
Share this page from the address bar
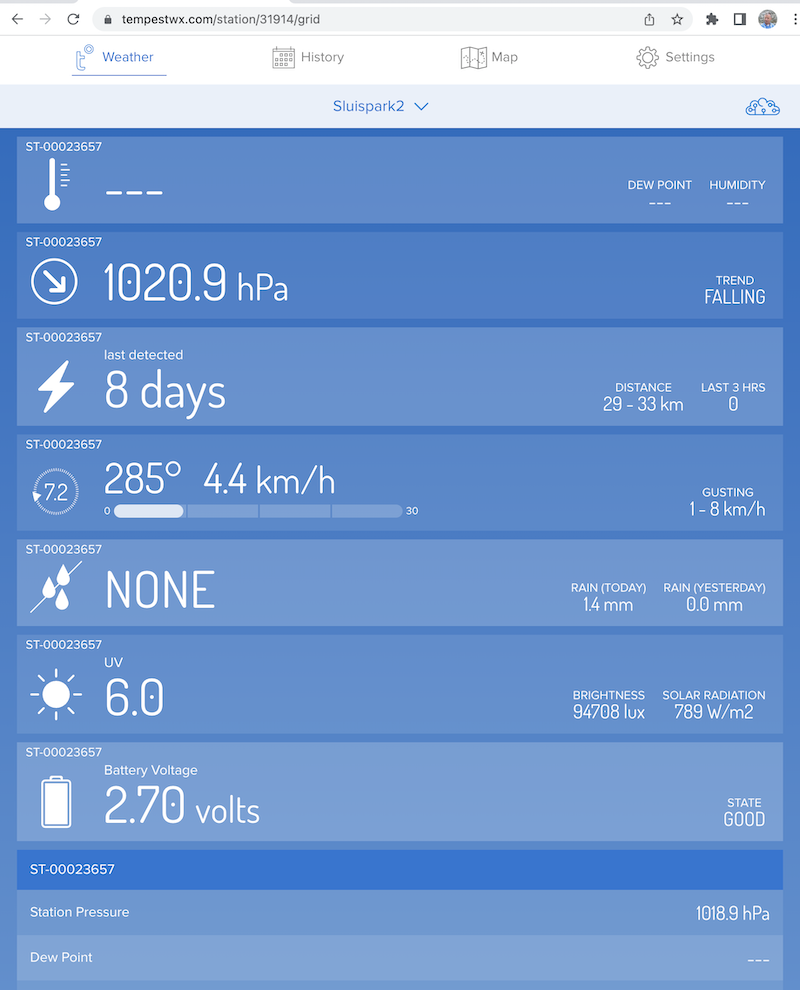tap(649, 19)
